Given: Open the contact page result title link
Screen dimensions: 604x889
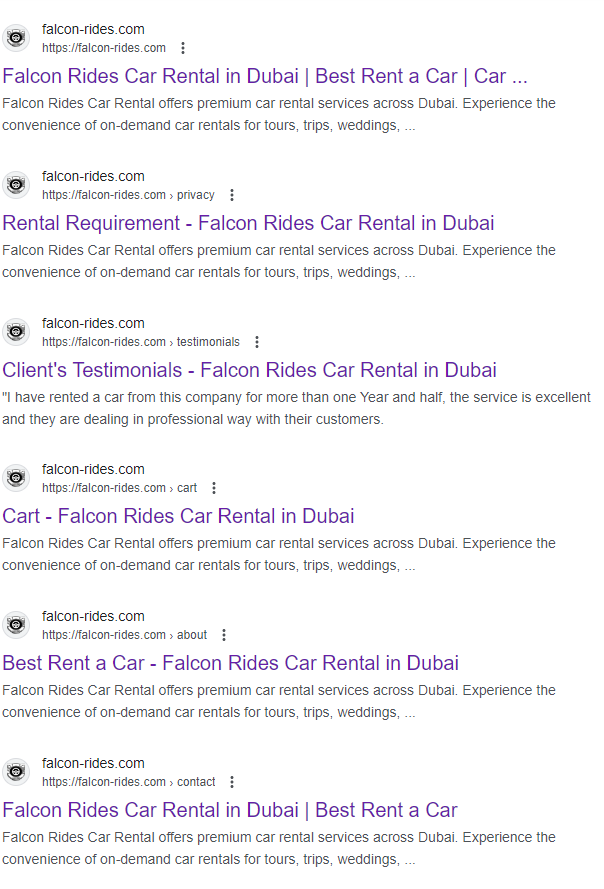Looking at the screenshot, I should [x=229, y=810].
